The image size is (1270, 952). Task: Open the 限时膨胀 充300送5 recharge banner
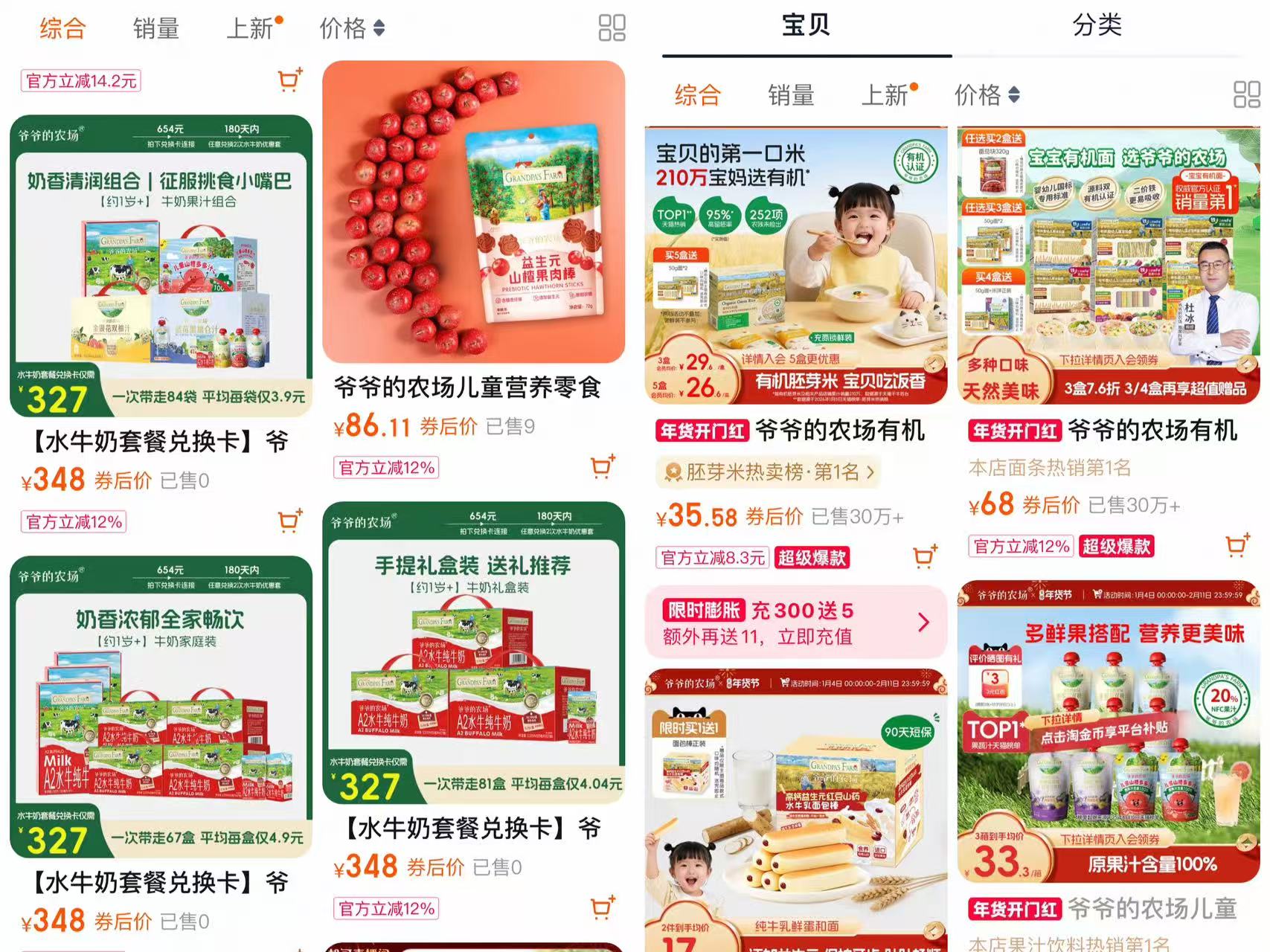[x=795, y=623]
